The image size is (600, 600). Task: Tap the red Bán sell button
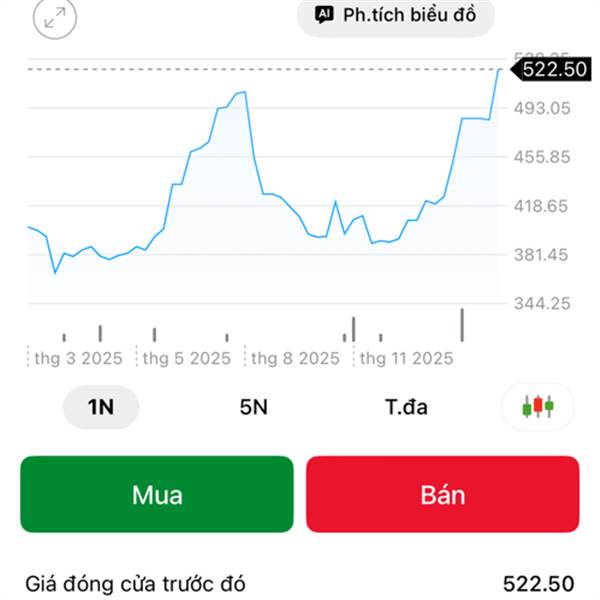[442, 494]
